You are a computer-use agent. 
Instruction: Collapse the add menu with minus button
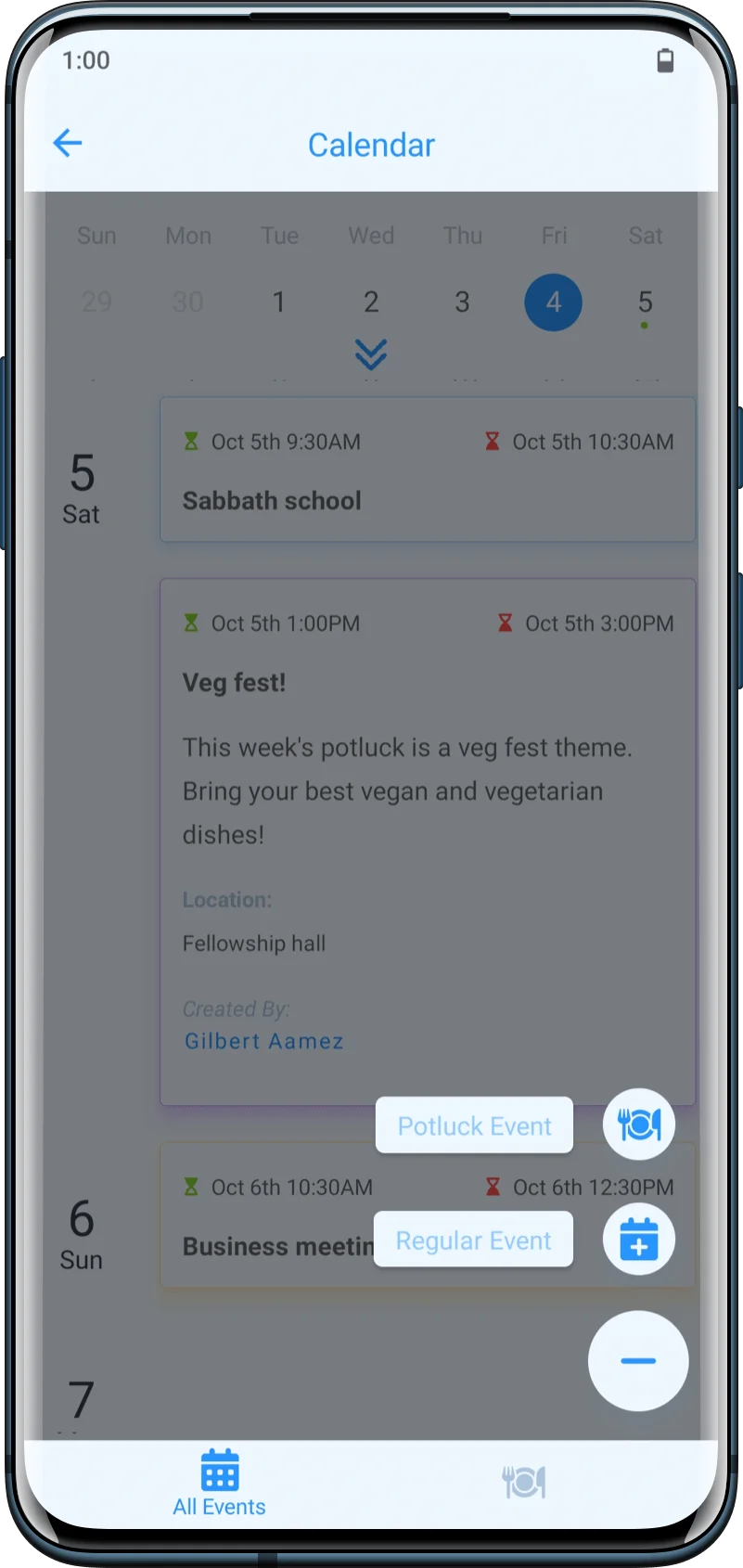638,1360
